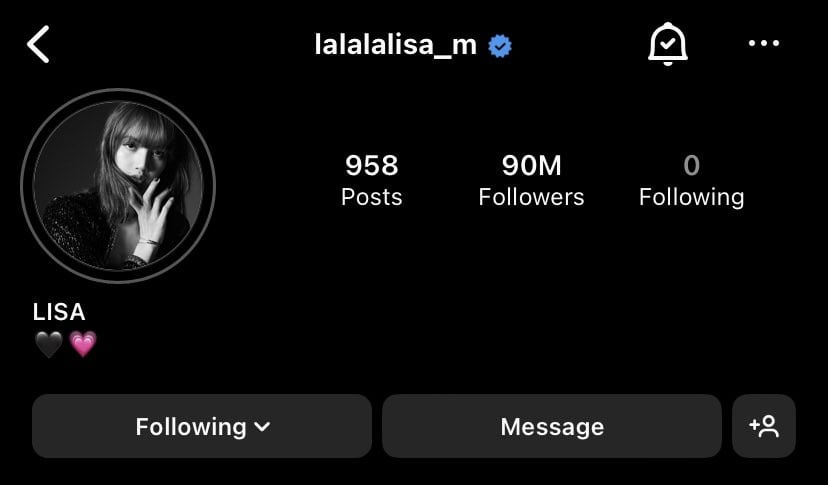The image size is (828, 485).
Task: Show suggested accounts via add-person icon
Action: point(764,426)
